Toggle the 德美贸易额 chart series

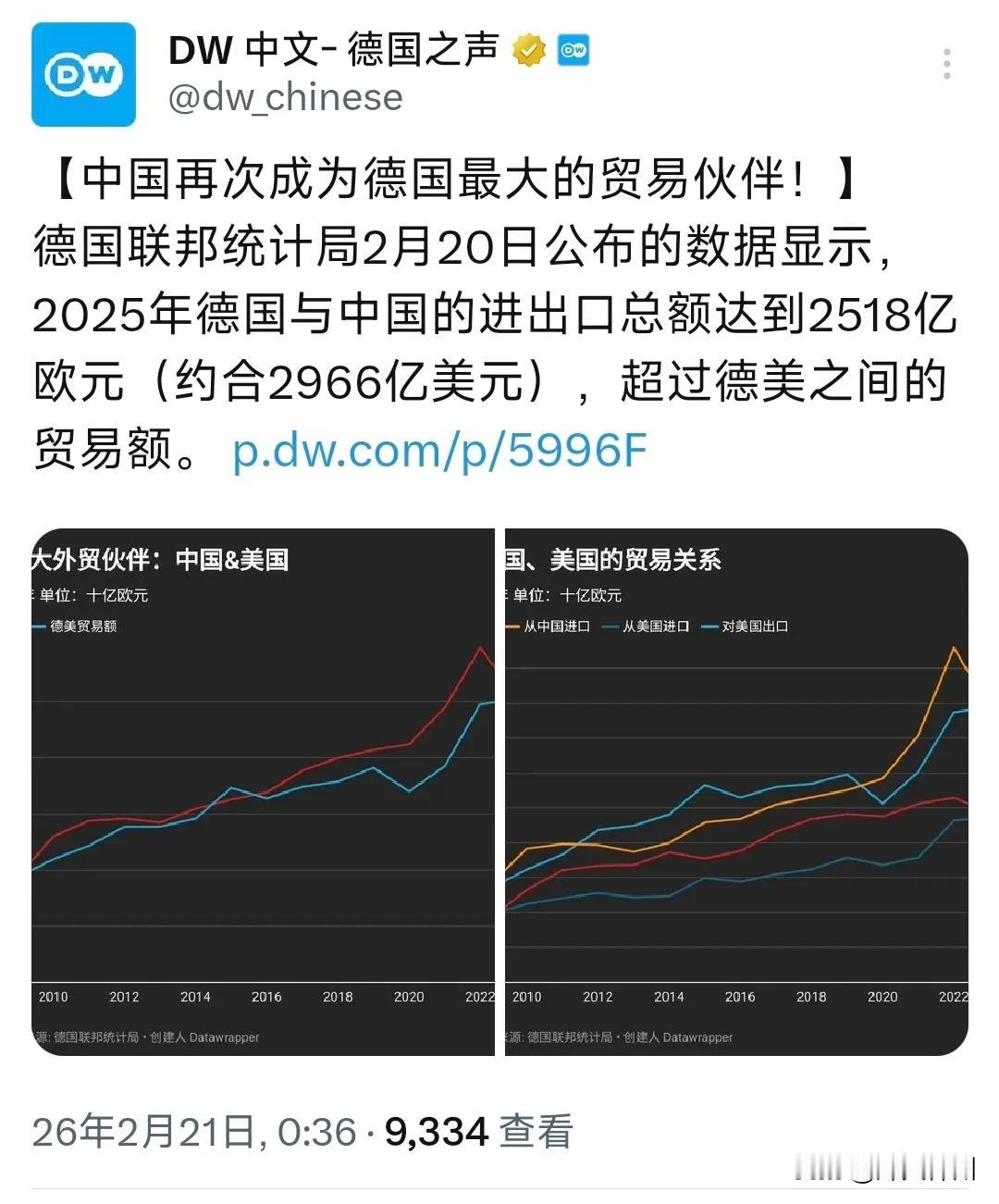tap(83, 627)
